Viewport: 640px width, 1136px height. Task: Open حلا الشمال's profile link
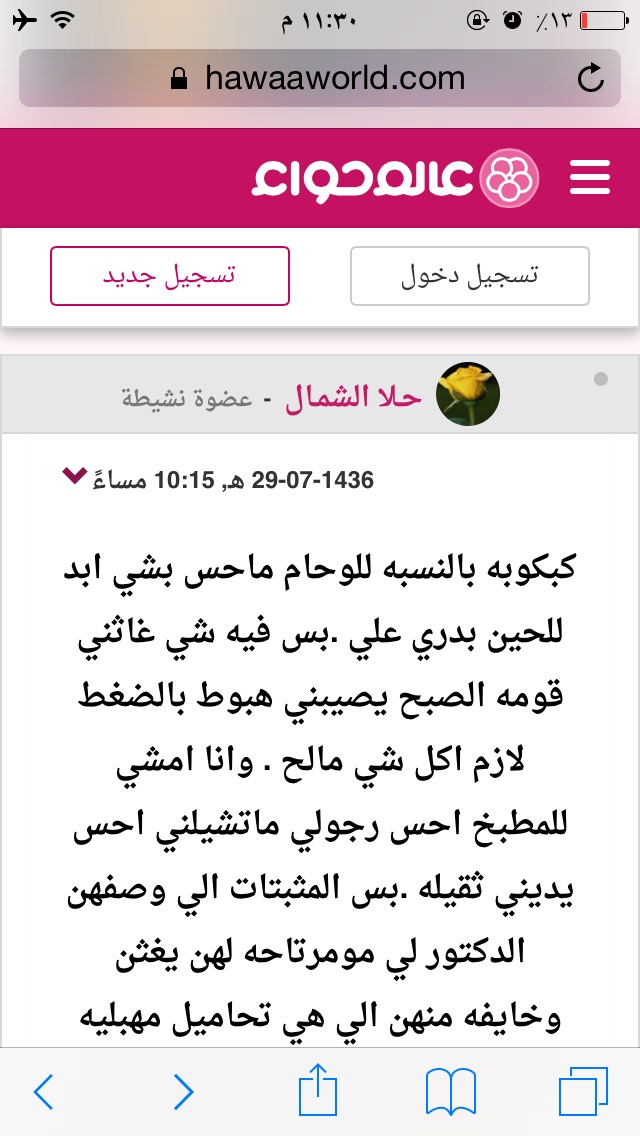pos(354,397)
